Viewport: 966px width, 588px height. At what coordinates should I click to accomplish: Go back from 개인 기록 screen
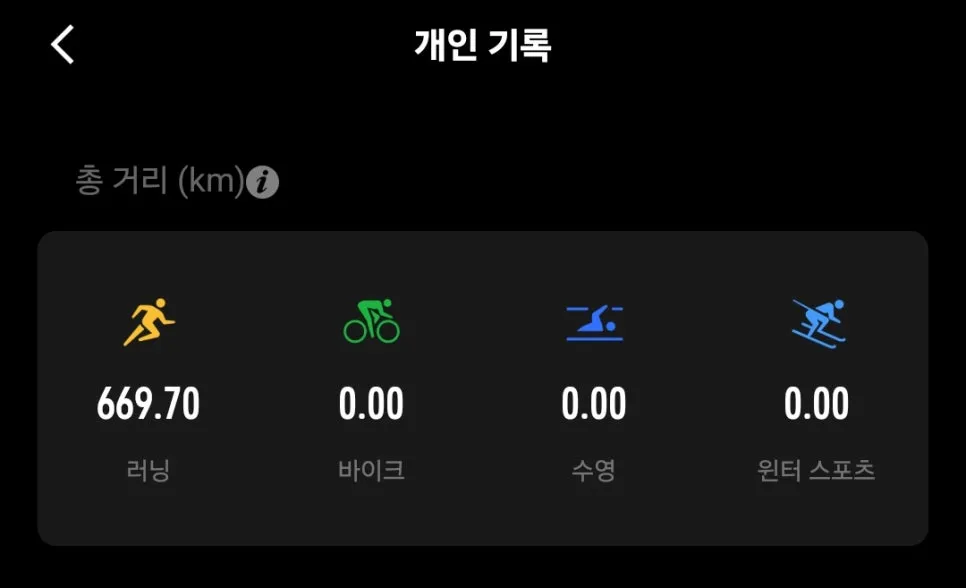pos(62,44)
